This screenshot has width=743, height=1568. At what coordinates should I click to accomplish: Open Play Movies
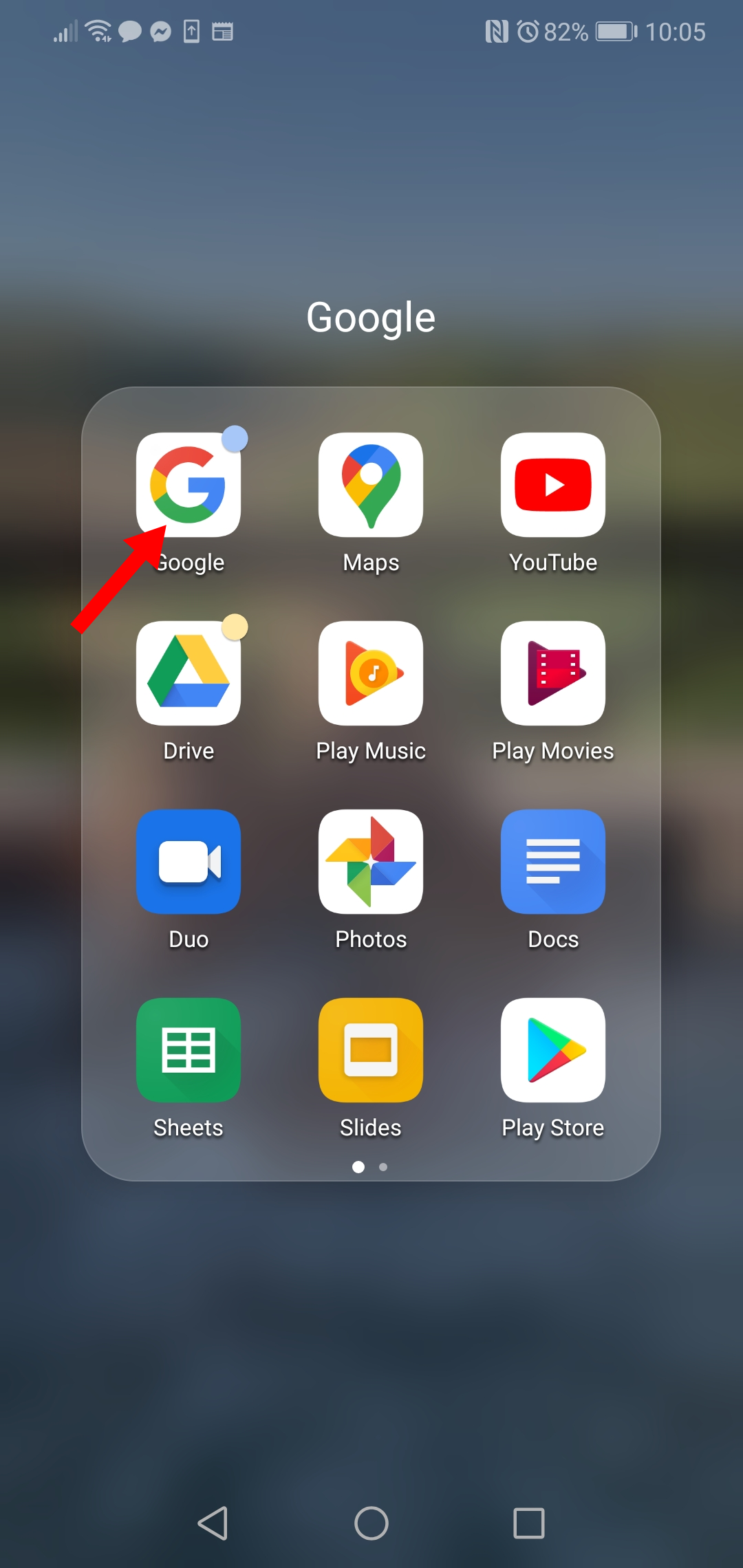pyautogui.click(x=553, y=673)
